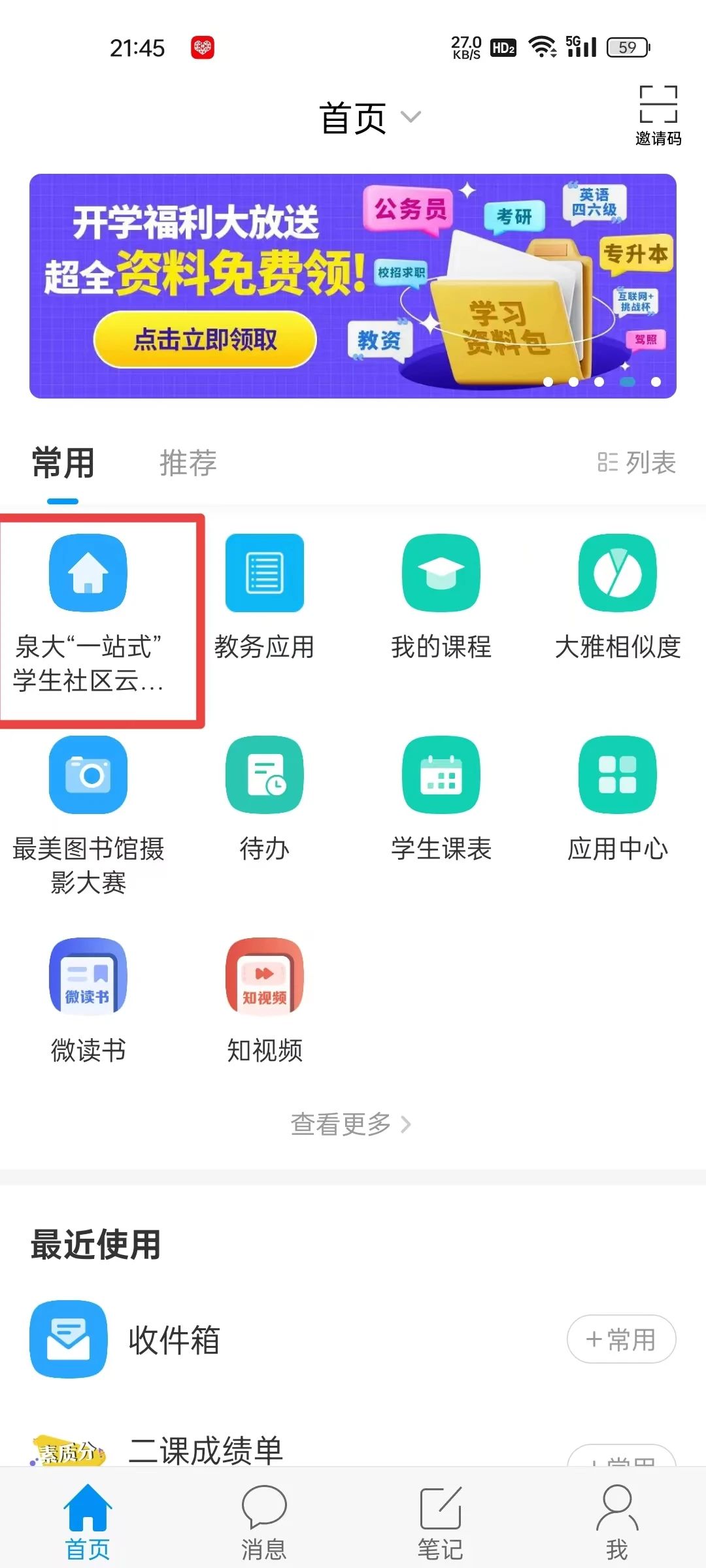This screenshot has height=1568, width=706.
Task: View 学生课表
Action: (441, 797)
